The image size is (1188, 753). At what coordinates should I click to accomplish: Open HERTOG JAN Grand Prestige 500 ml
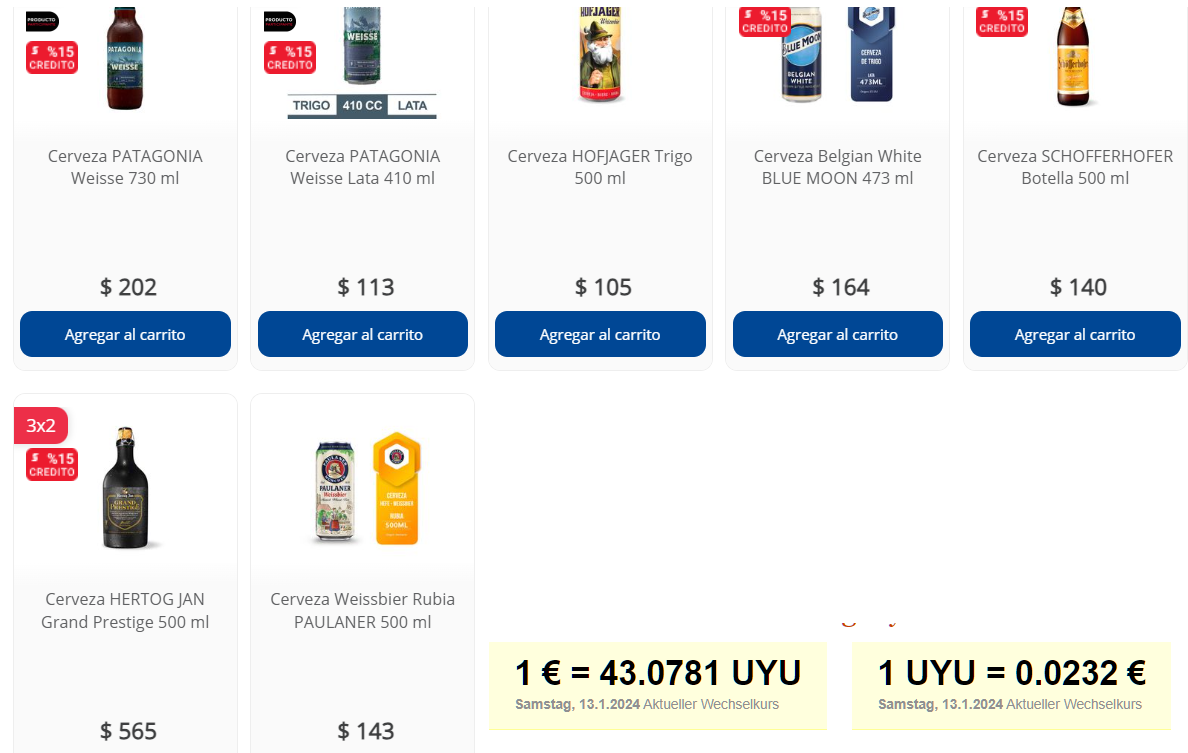coord(125,610)
